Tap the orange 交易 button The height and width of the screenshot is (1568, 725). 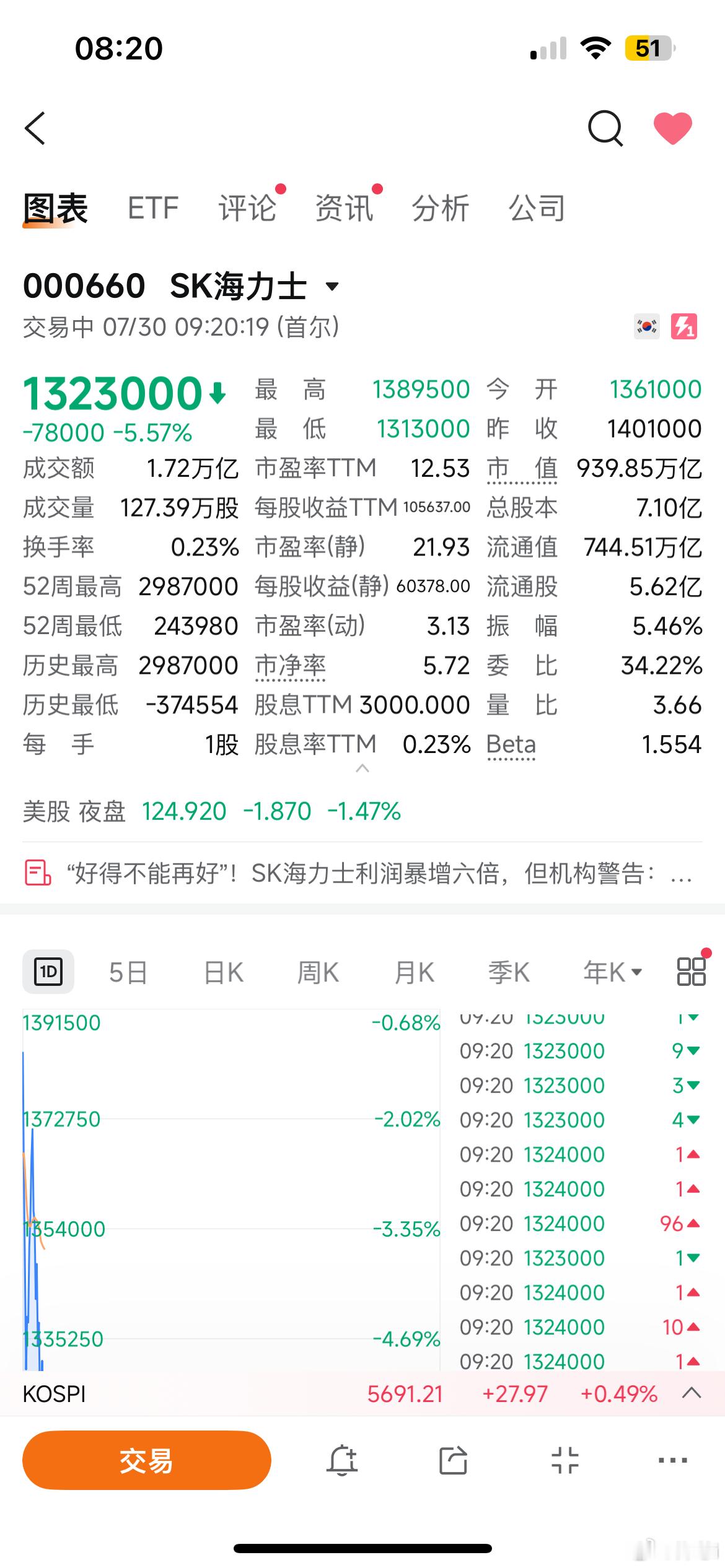click(x=147, y=1460)
